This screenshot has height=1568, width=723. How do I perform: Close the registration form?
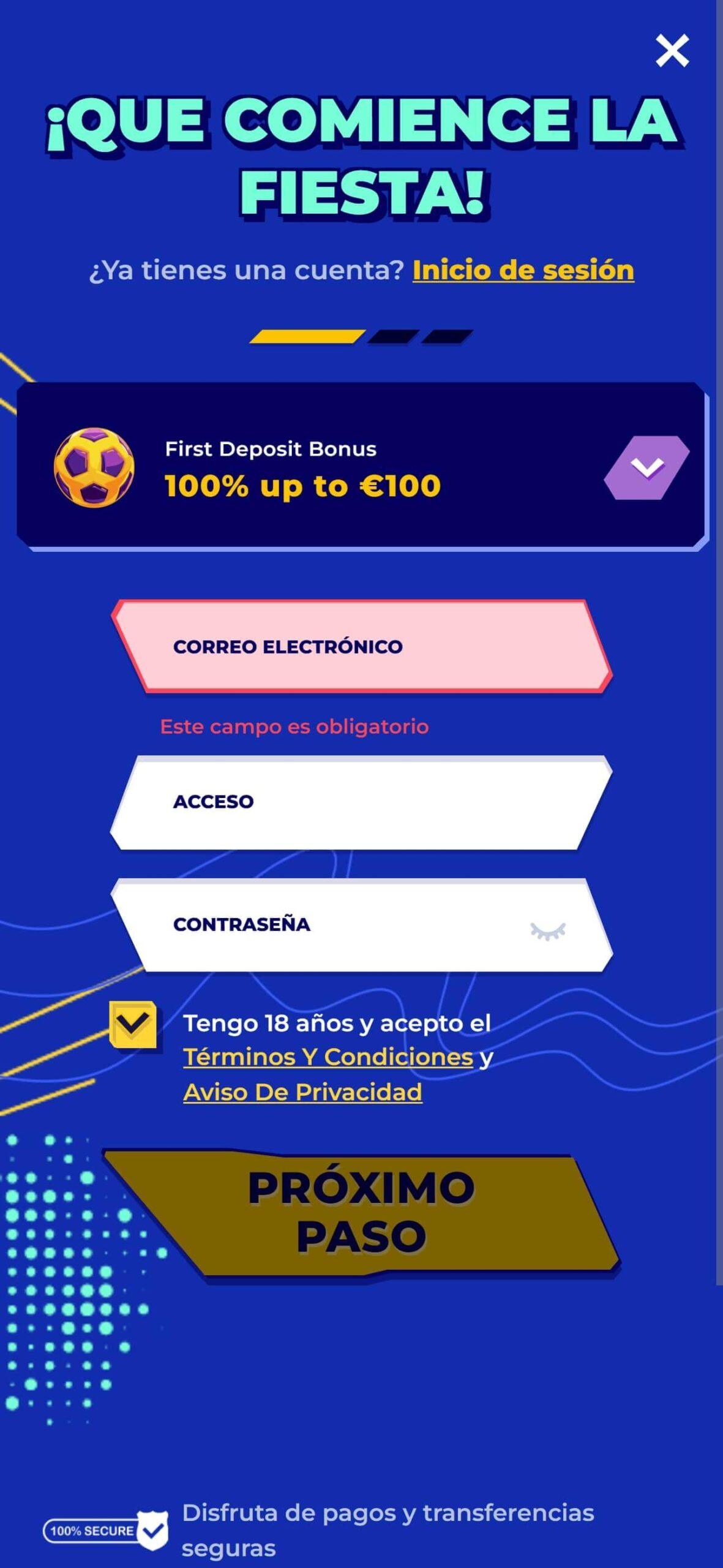pos(672,50)
